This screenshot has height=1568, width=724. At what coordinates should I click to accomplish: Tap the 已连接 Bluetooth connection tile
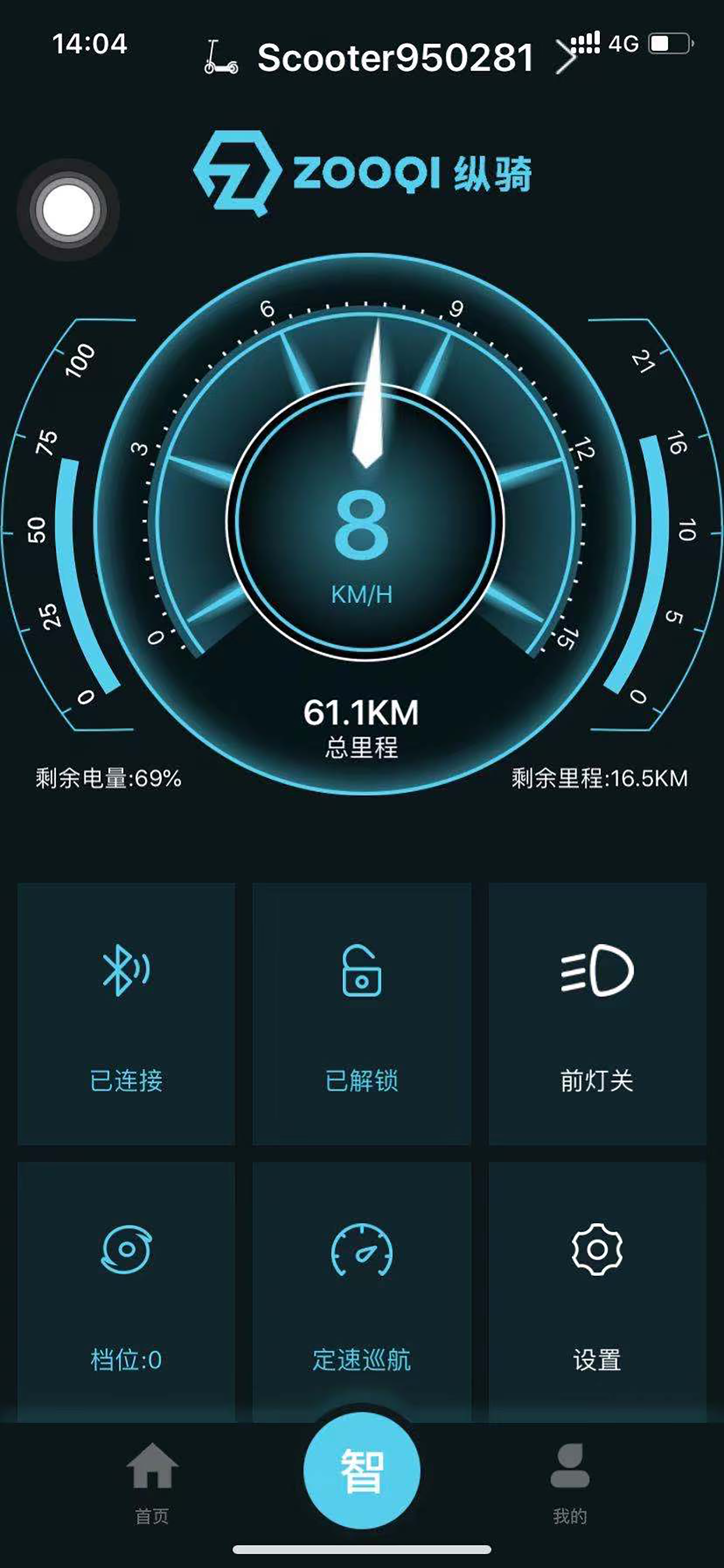pos(126,1013)
